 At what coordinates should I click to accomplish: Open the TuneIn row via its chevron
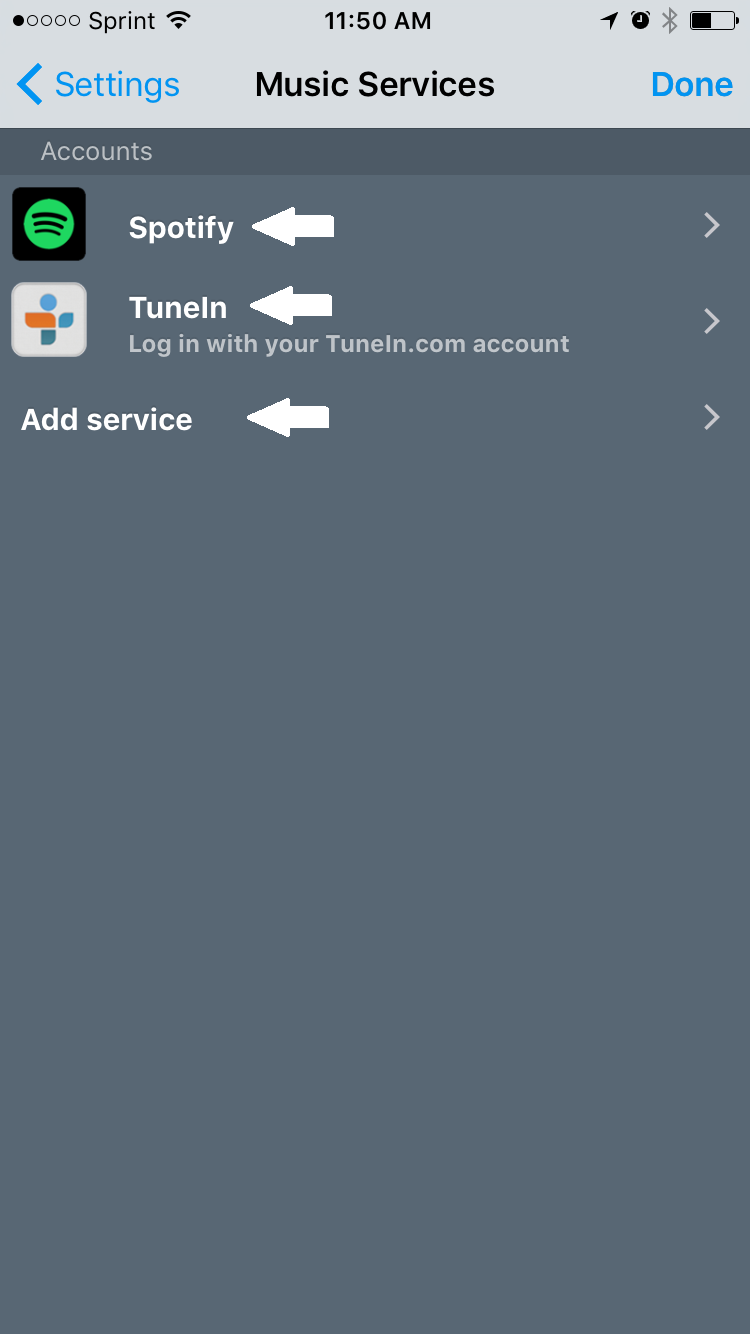pyautogui.click(x=711, y=320)
